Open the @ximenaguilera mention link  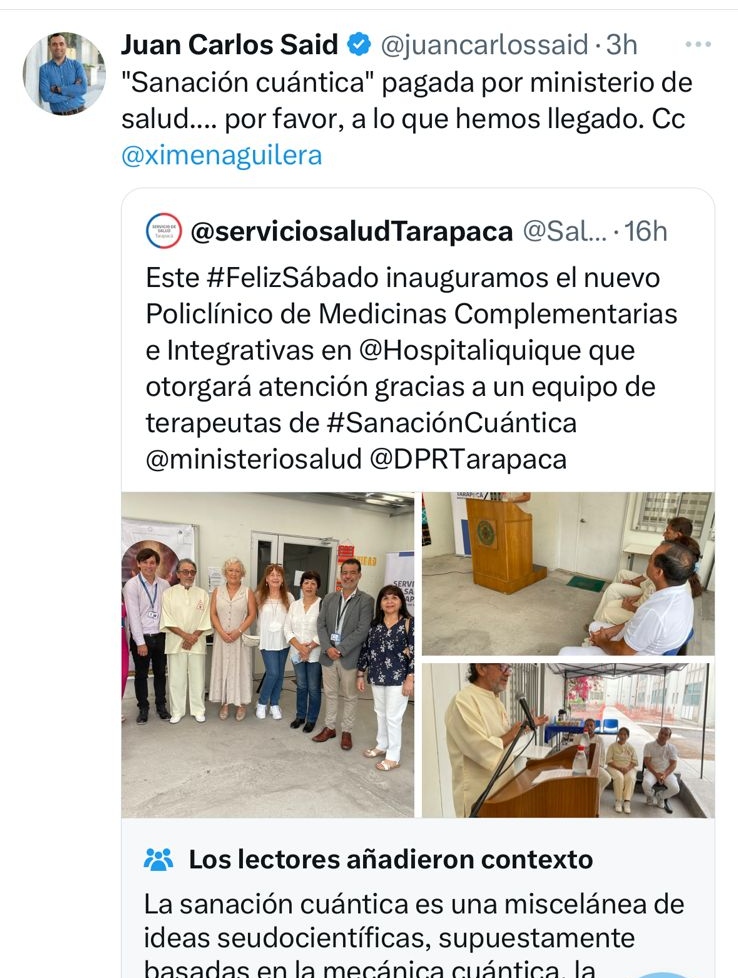pos(222,156)
